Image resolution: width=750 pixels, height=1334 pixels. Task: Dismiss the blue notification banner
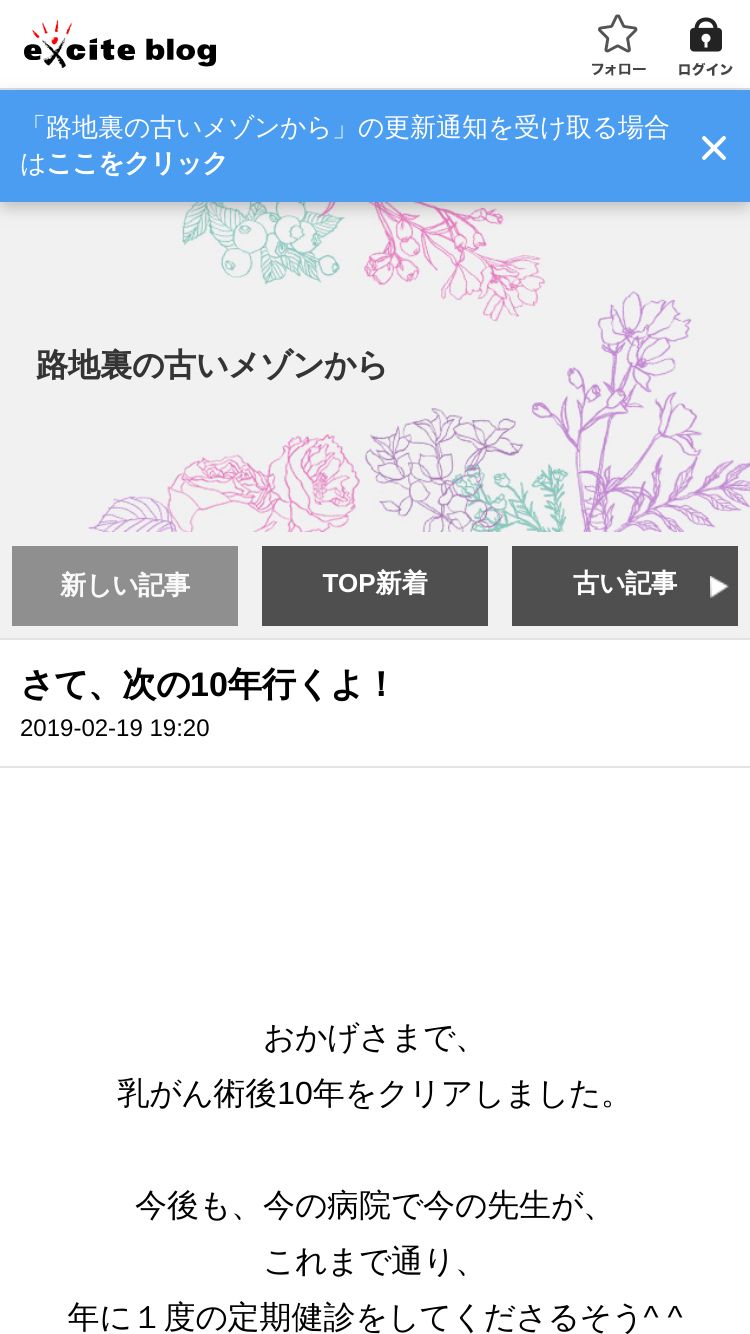click(713, 148)
